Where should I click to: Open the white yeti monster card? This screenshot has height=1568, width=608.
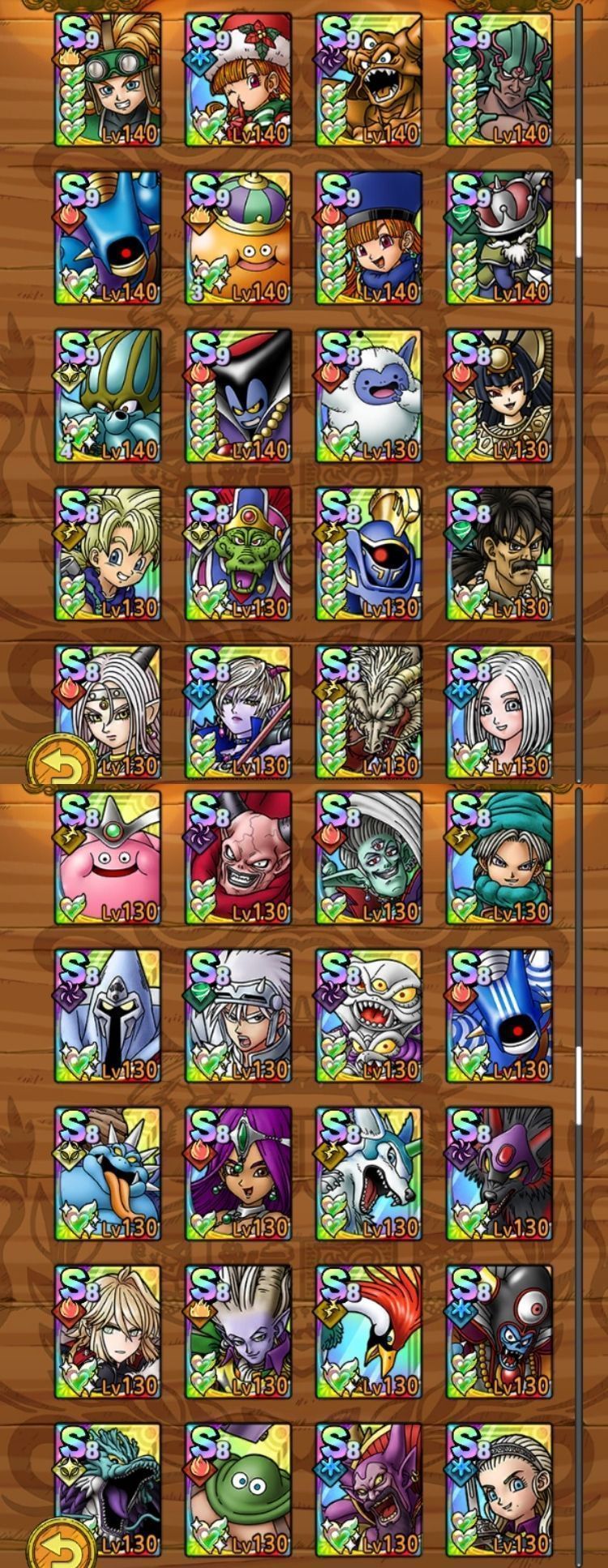point(369,396)
